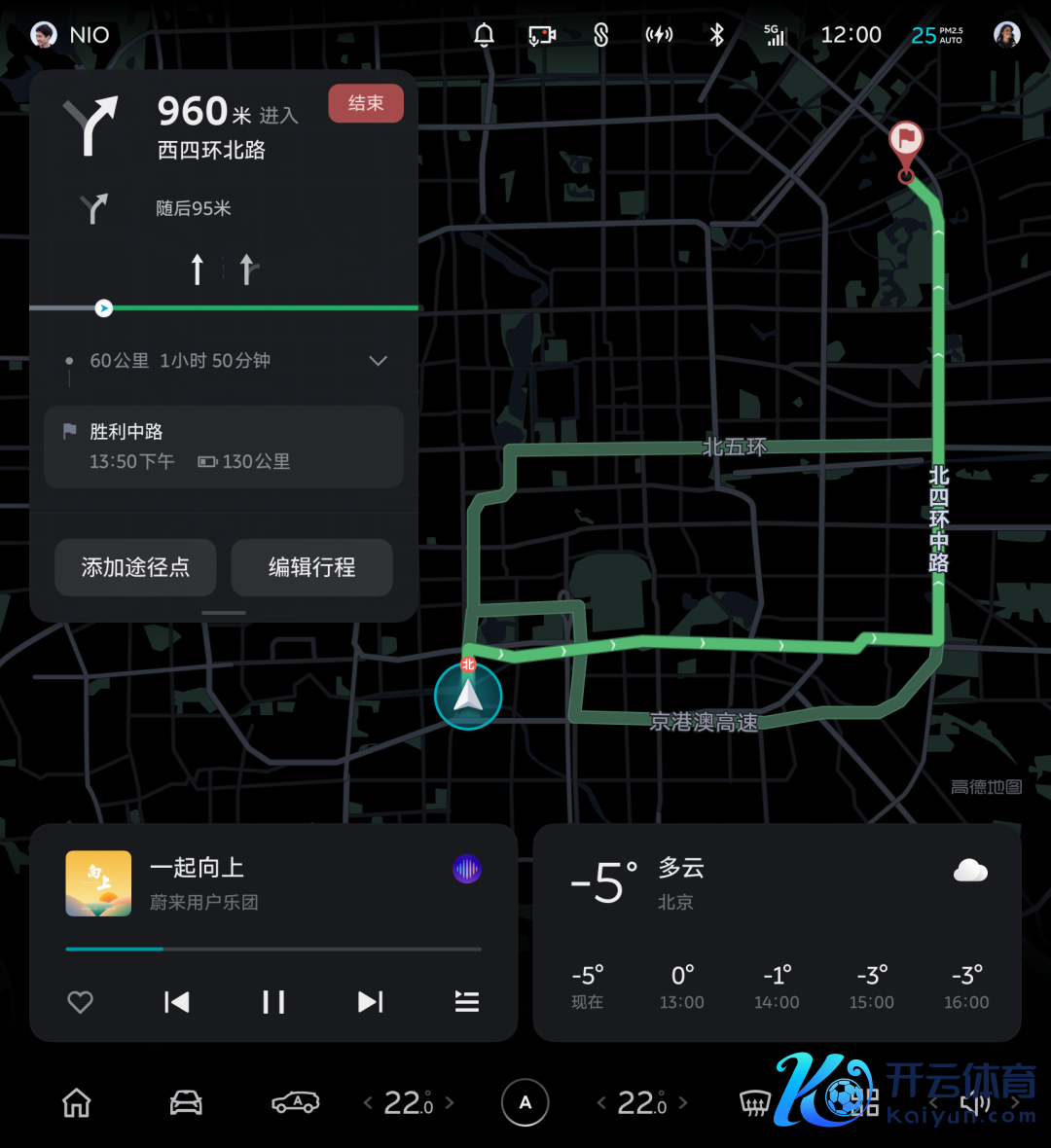1051x1148 pixels.
Task: Toggle the auto climate A button
Action: tap(525, 1103)
